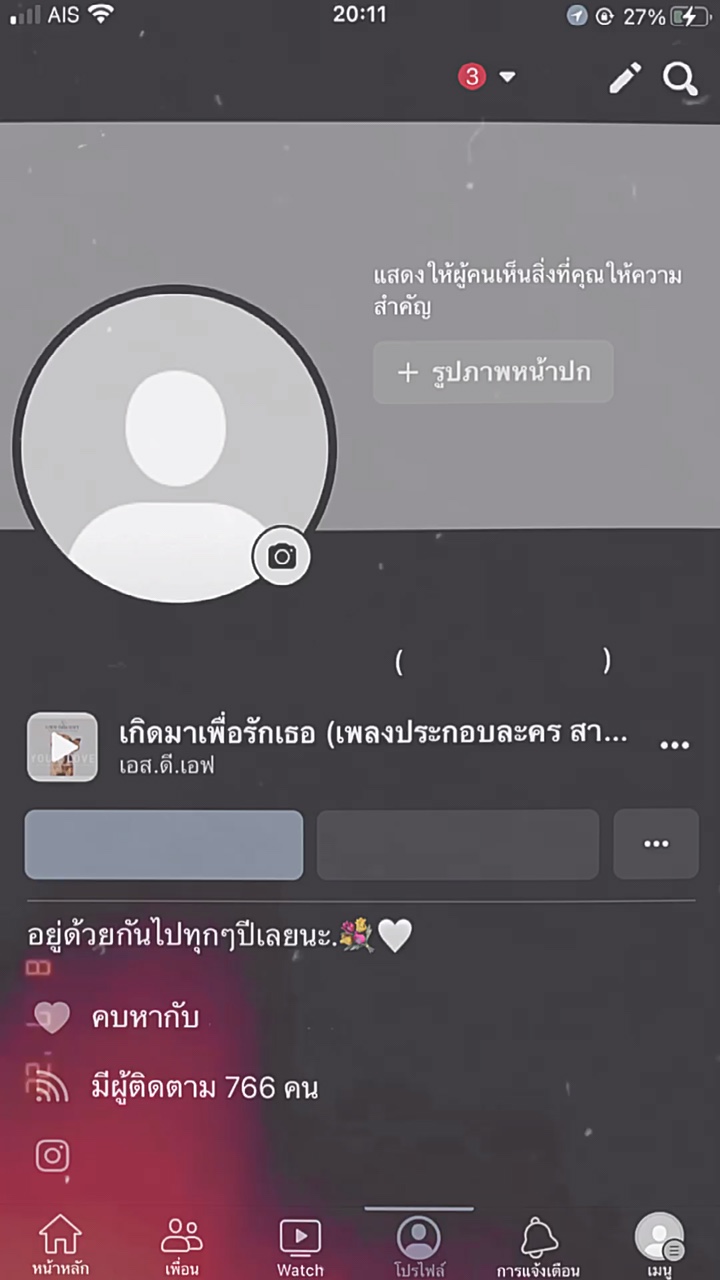Open the more options button under the song
Image resolution: width=720 pixels, height=1280 pixels.
(656, 844)
